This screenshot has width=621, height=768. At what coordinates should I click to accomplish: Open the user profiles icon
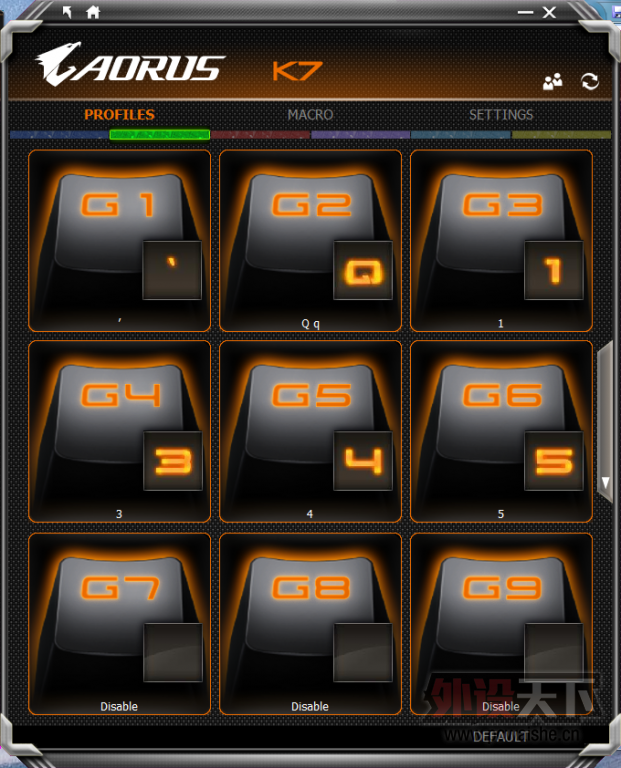tap(552, 82)
